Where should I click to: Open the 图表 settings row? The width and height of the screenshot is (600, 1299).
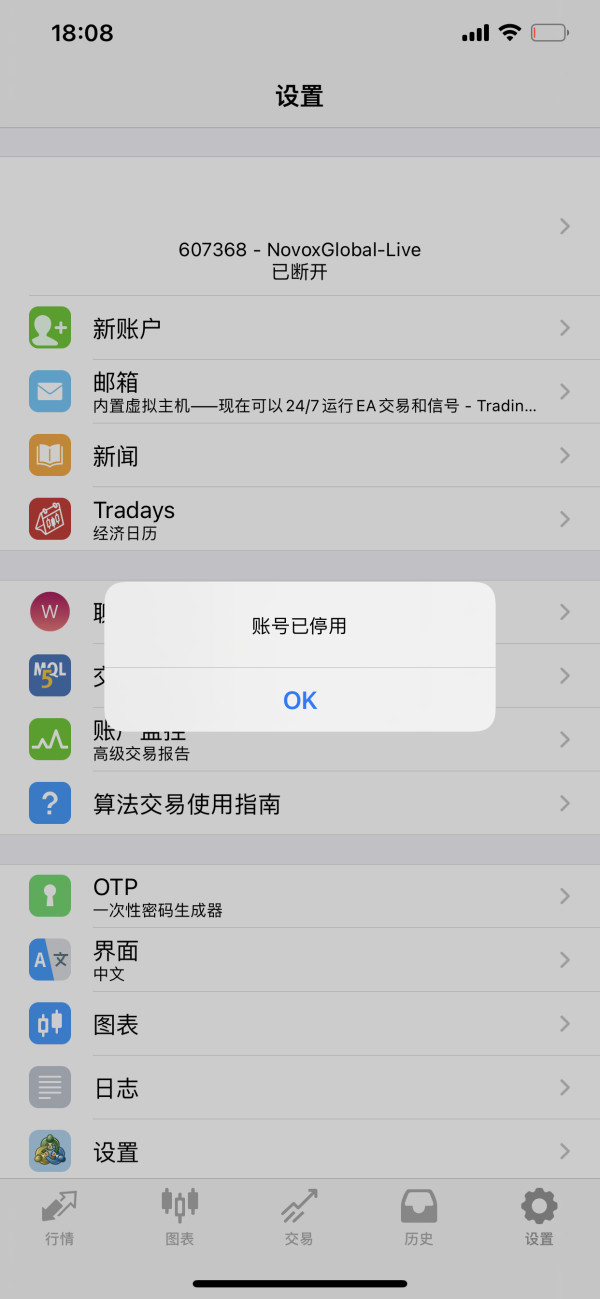tap(300, 1024)
